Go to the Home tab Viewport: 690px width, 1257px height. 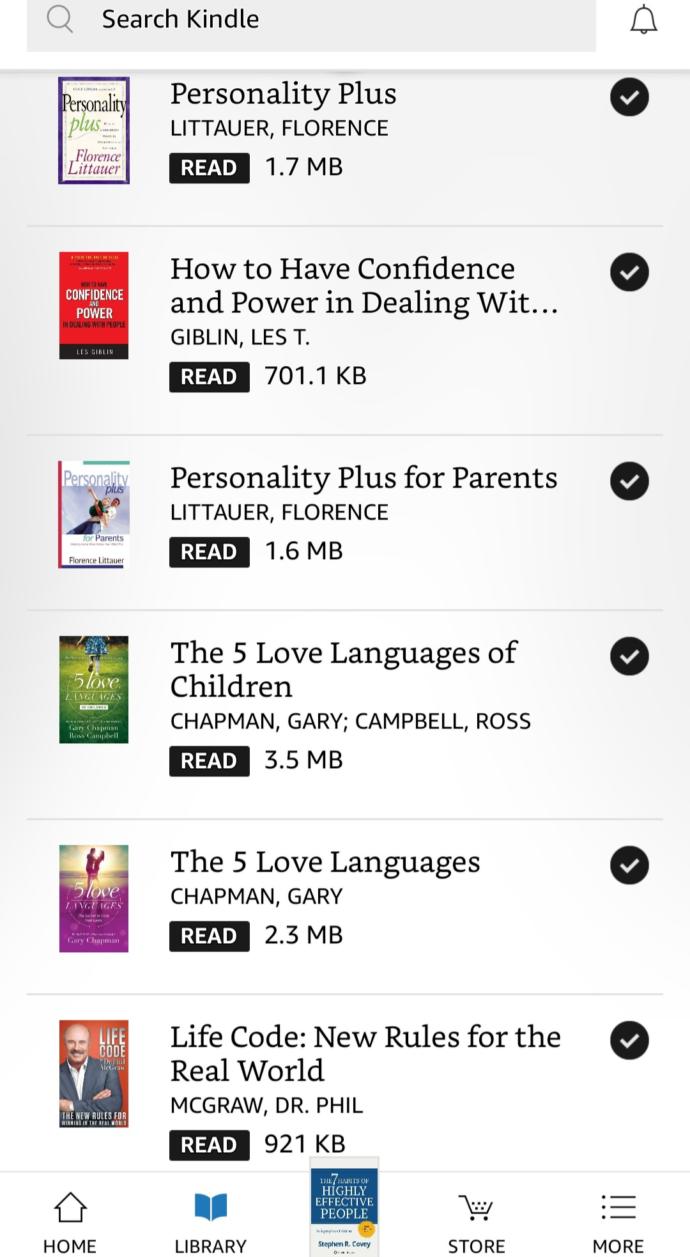70,1222
